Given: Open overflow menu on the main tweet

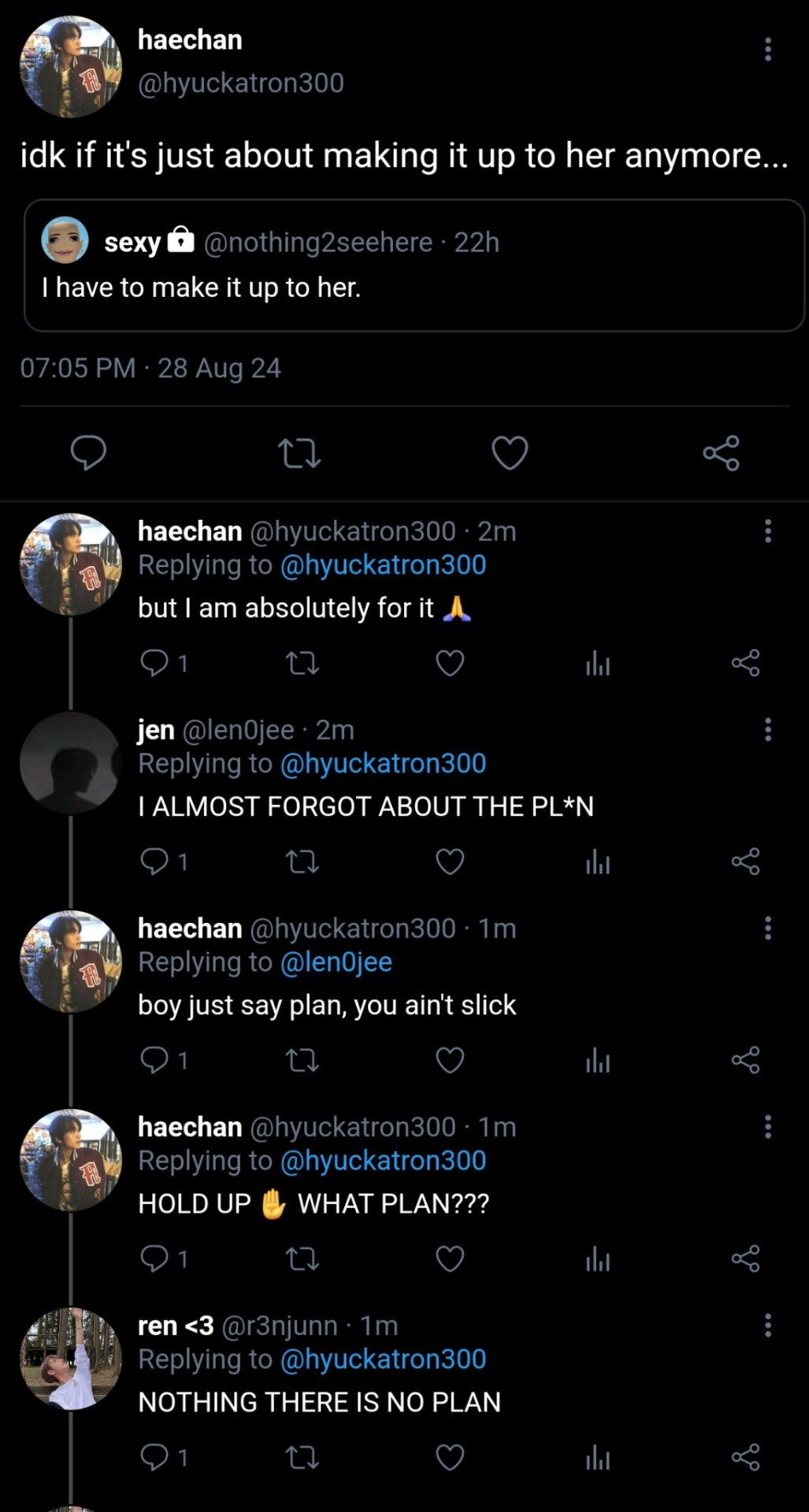Looking at the screenshot, I should [x=767, y=49].
